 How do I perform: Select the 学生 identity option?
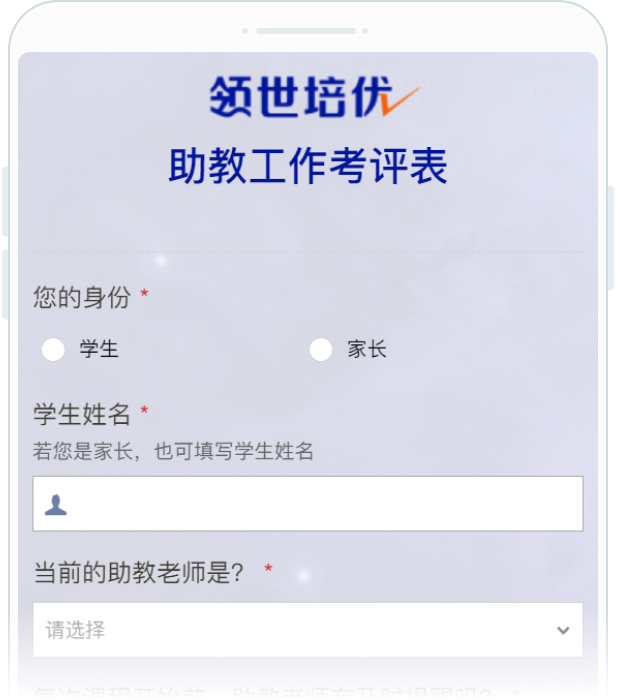click(x=54, y=349)
